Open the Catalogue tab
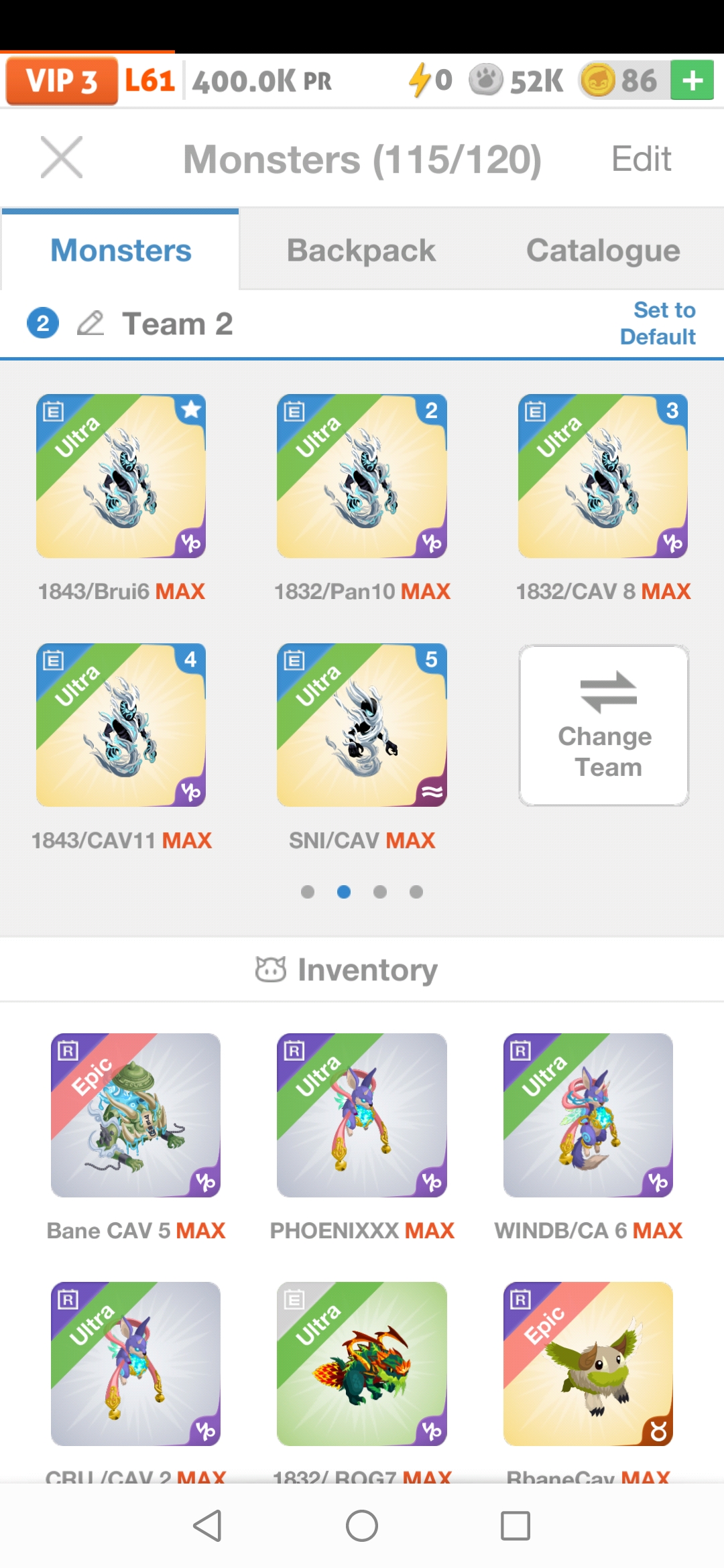The image size is (724, 1568). tap(603, 251)
